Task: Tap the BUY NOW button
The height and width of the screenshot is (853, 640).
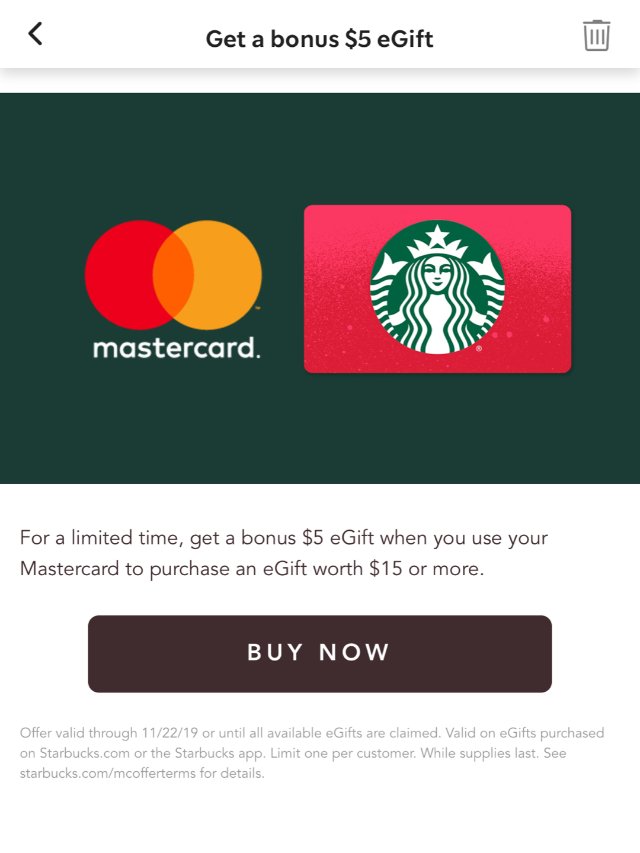Action: (x=320, y=654)
